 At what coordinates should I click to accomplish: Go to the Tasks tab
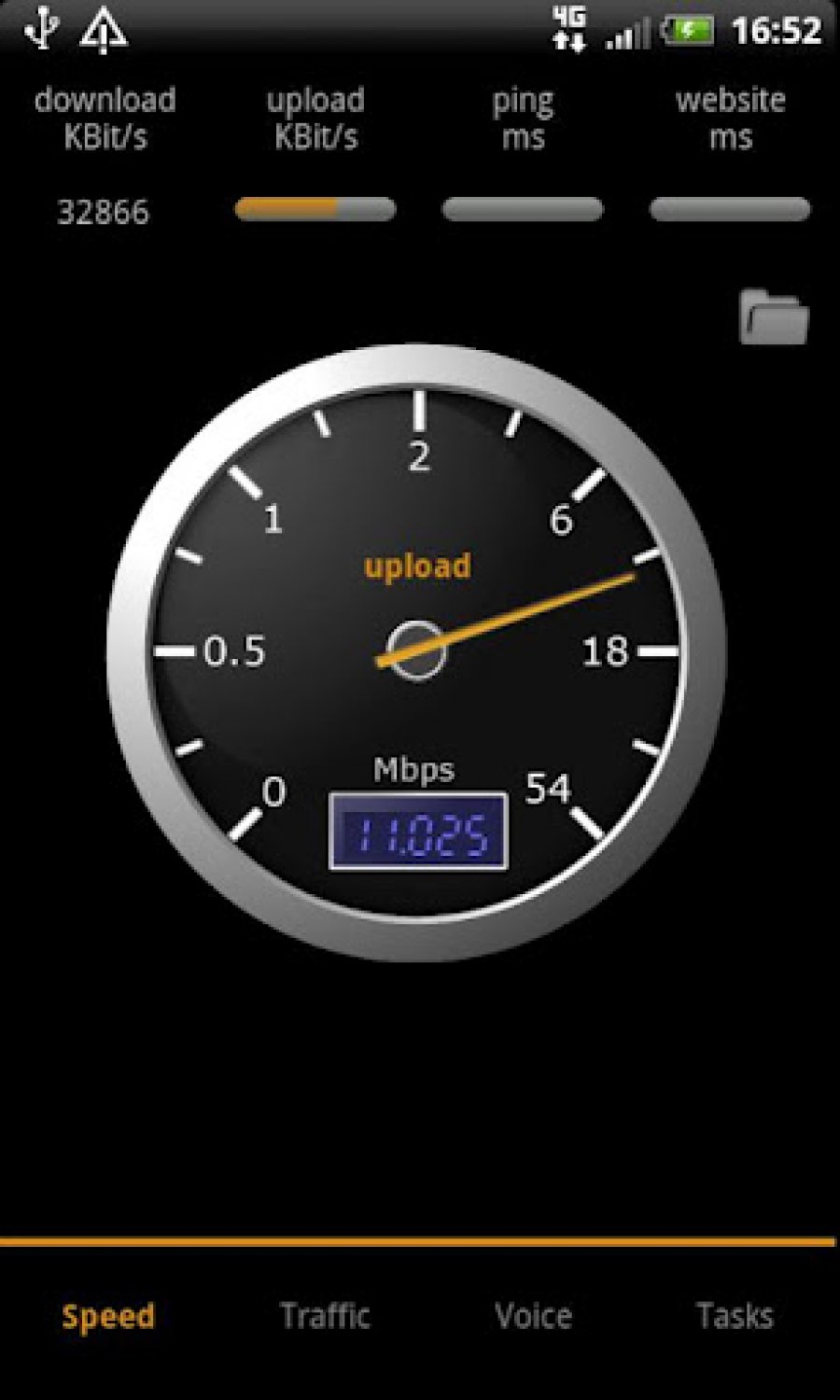(x=735, y=1316)
